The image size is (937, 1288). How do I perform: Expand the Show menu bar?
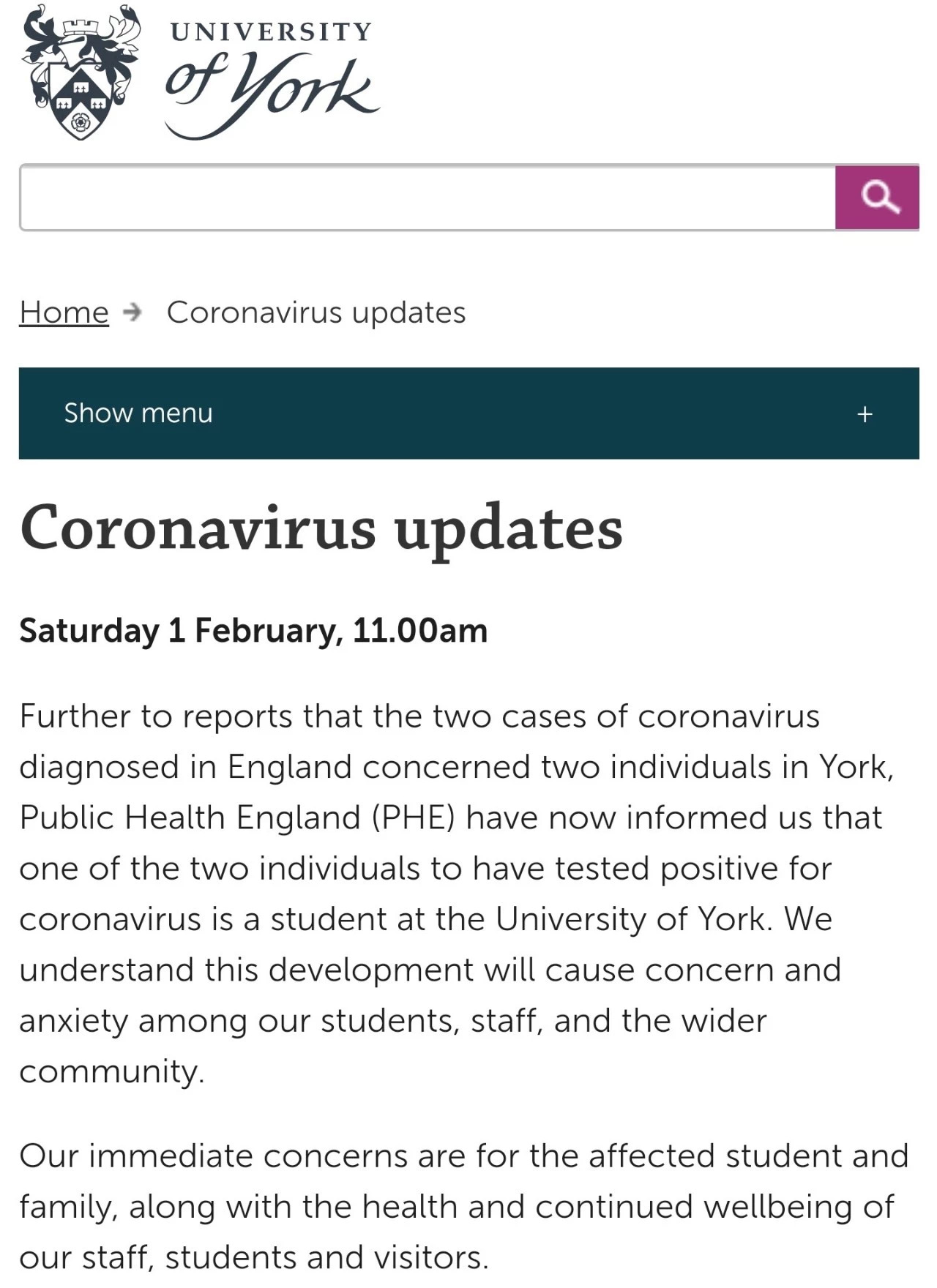click(468, 413)
